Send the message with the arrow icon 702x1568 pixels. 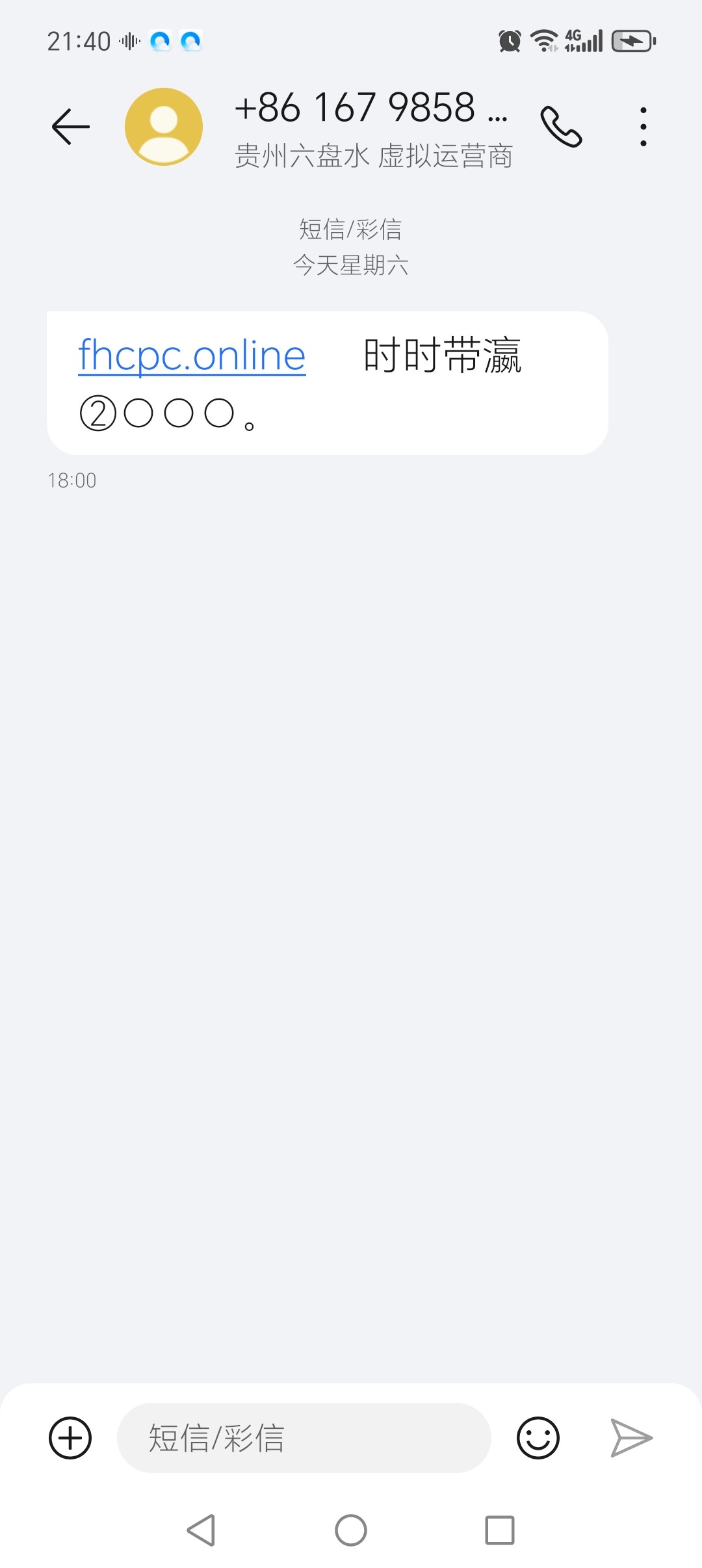[631, 1437]
